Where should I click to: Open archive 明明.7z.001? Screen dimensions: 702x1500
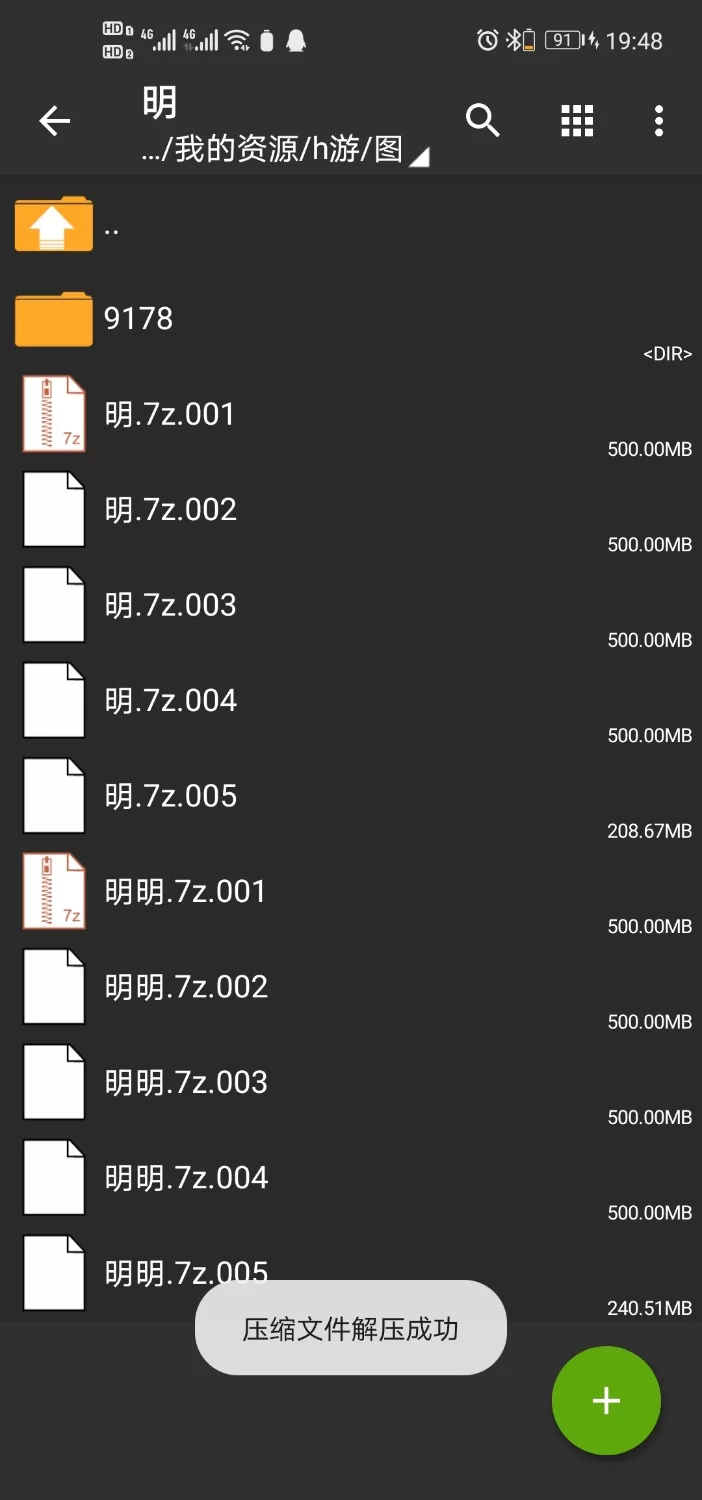[x=186, y=891]
